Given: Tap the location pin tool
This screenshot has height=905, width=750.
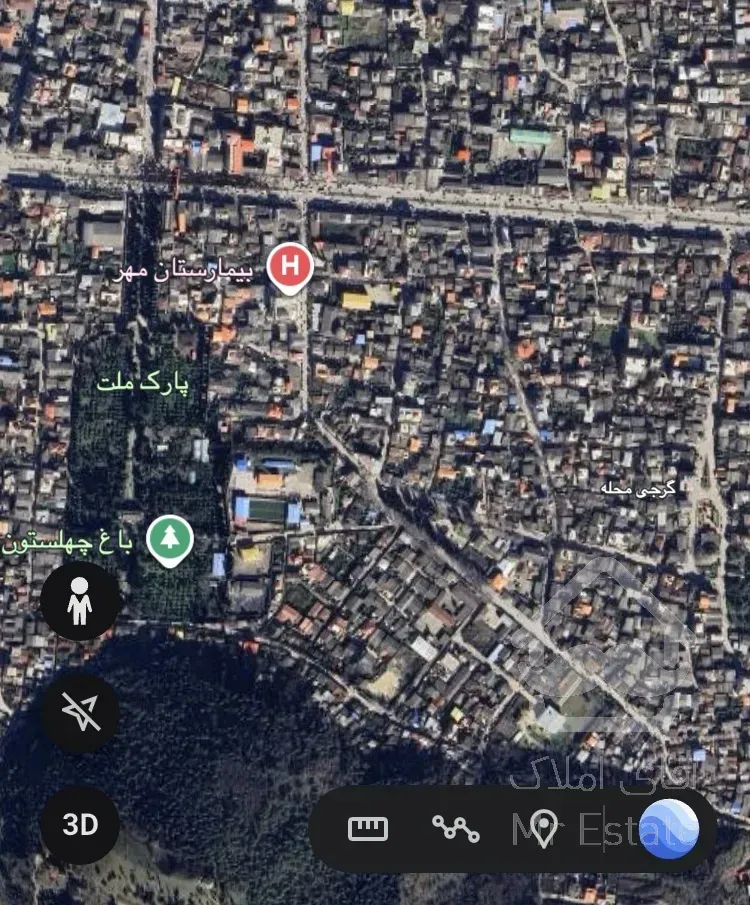Looking at the screenshot, I should coord(545,827).
